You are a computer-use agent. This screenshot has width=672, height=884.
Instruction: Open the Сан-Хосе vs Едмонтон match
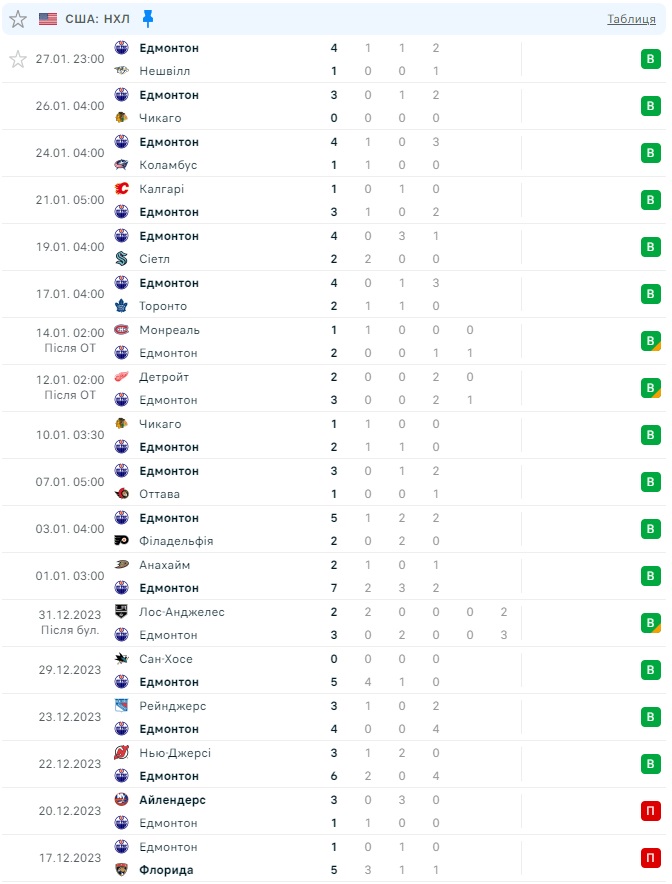click(300, 670)
